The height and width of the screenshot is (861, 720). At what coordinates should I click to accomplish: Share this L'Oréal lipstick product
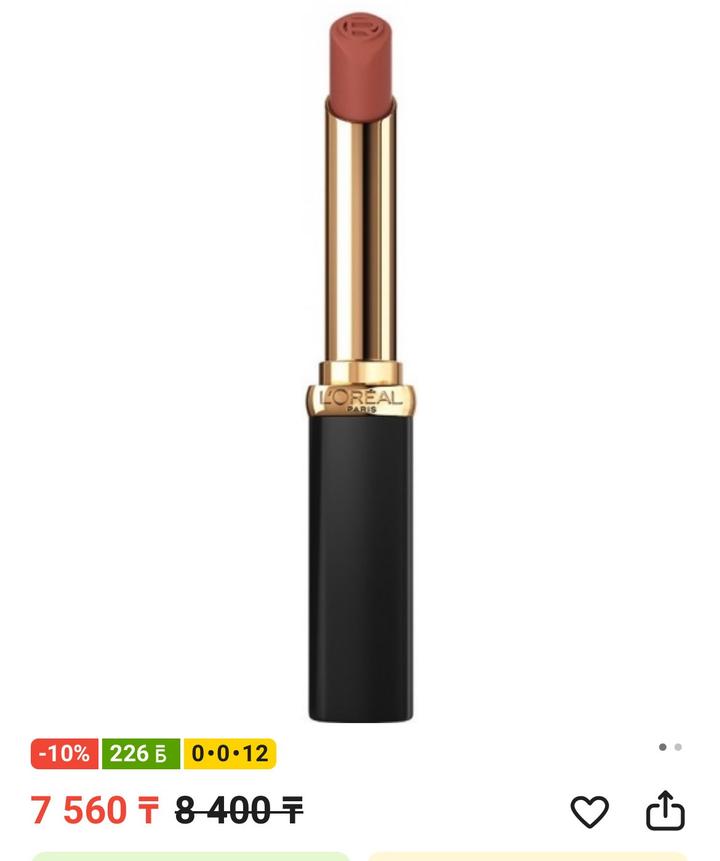[665, 811]
